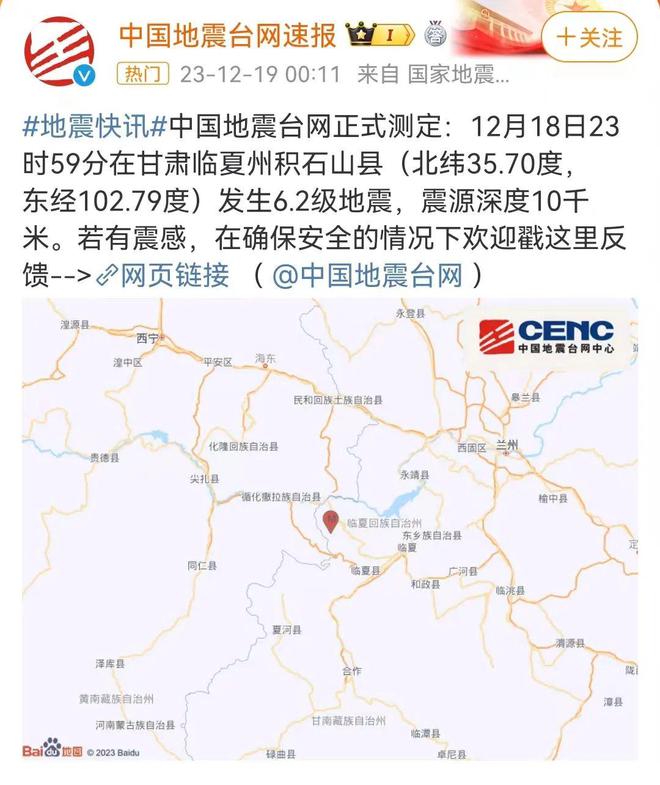Follow the account with +关注 button
Viewport: 660px width, 785px height.
tap(590, 39)
